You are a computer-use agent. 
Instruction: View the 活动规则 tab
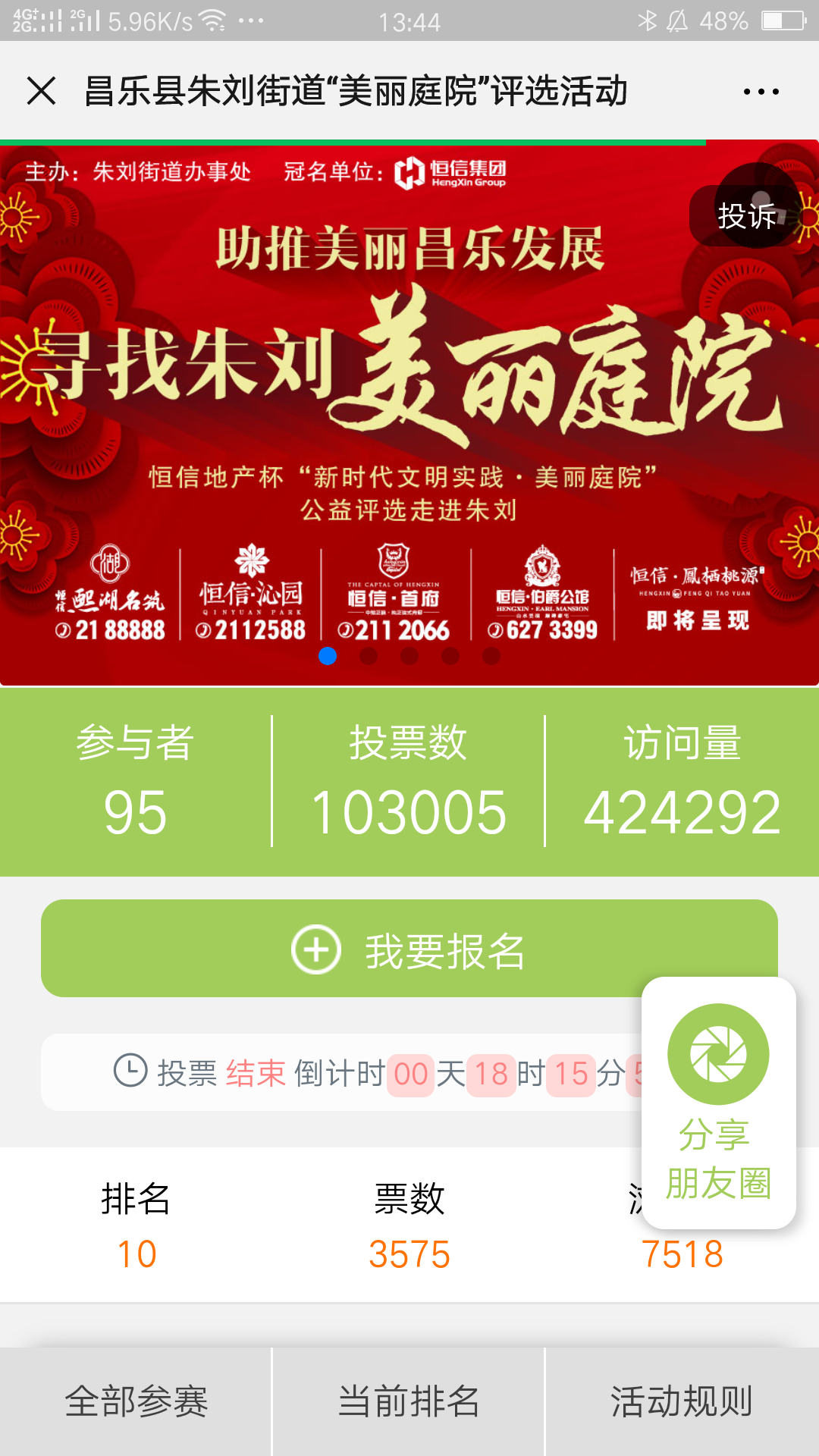click(682, 1401)
